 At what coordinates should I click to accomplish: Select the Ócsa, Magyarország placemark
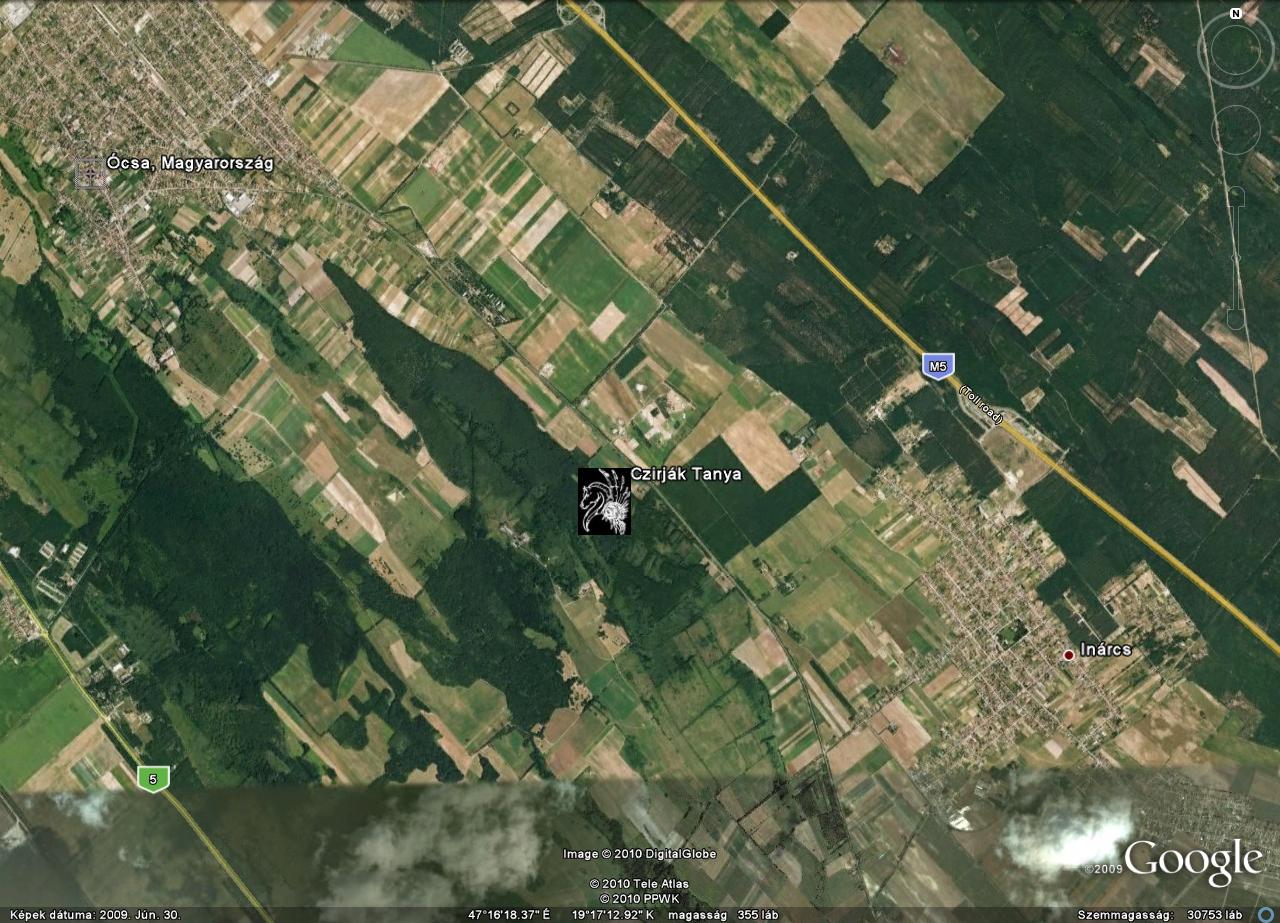point(92,173)
